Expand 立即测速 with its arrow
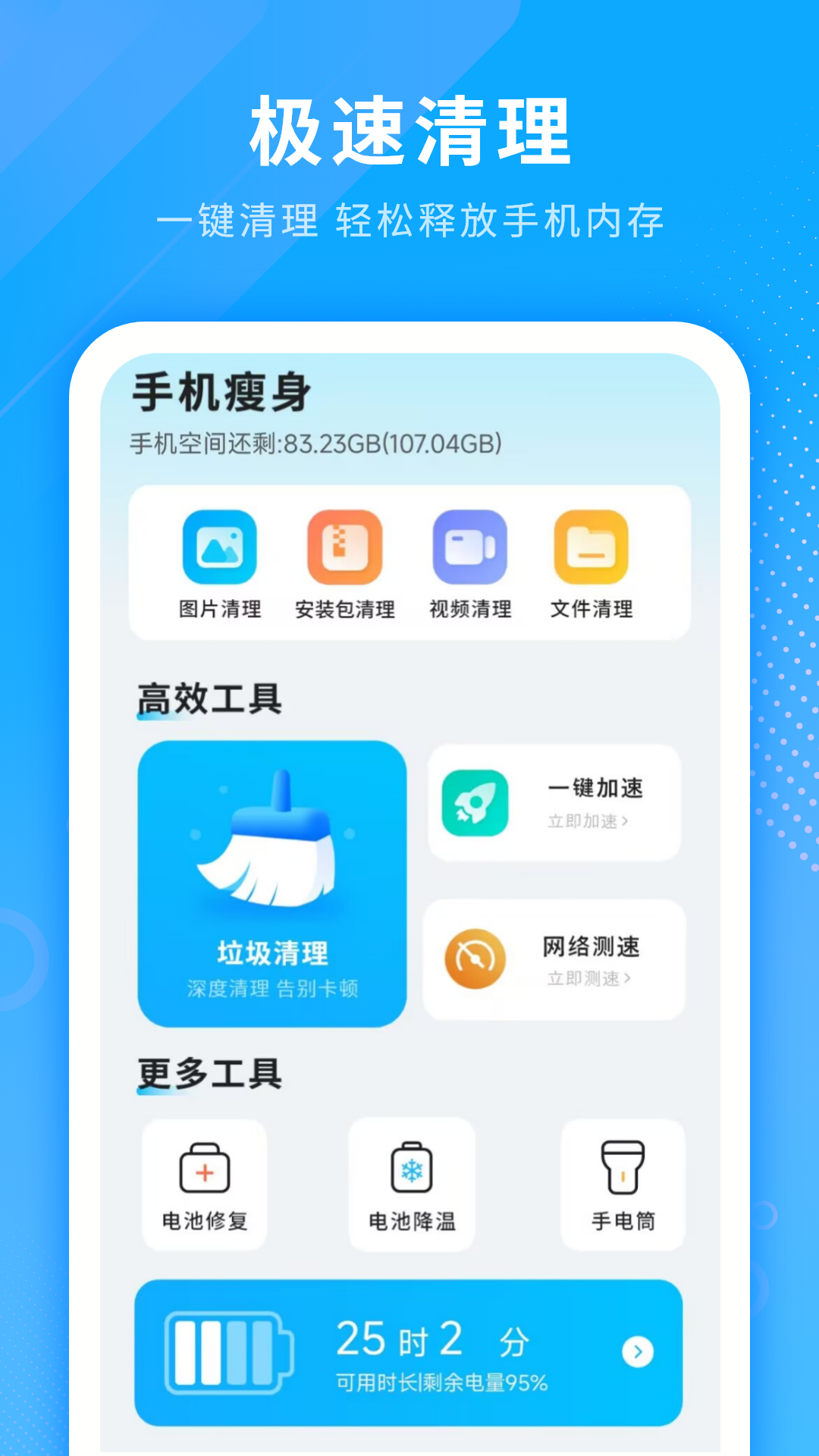The width and height of the screenshot is (819, 1456). [x=627, y=980]
